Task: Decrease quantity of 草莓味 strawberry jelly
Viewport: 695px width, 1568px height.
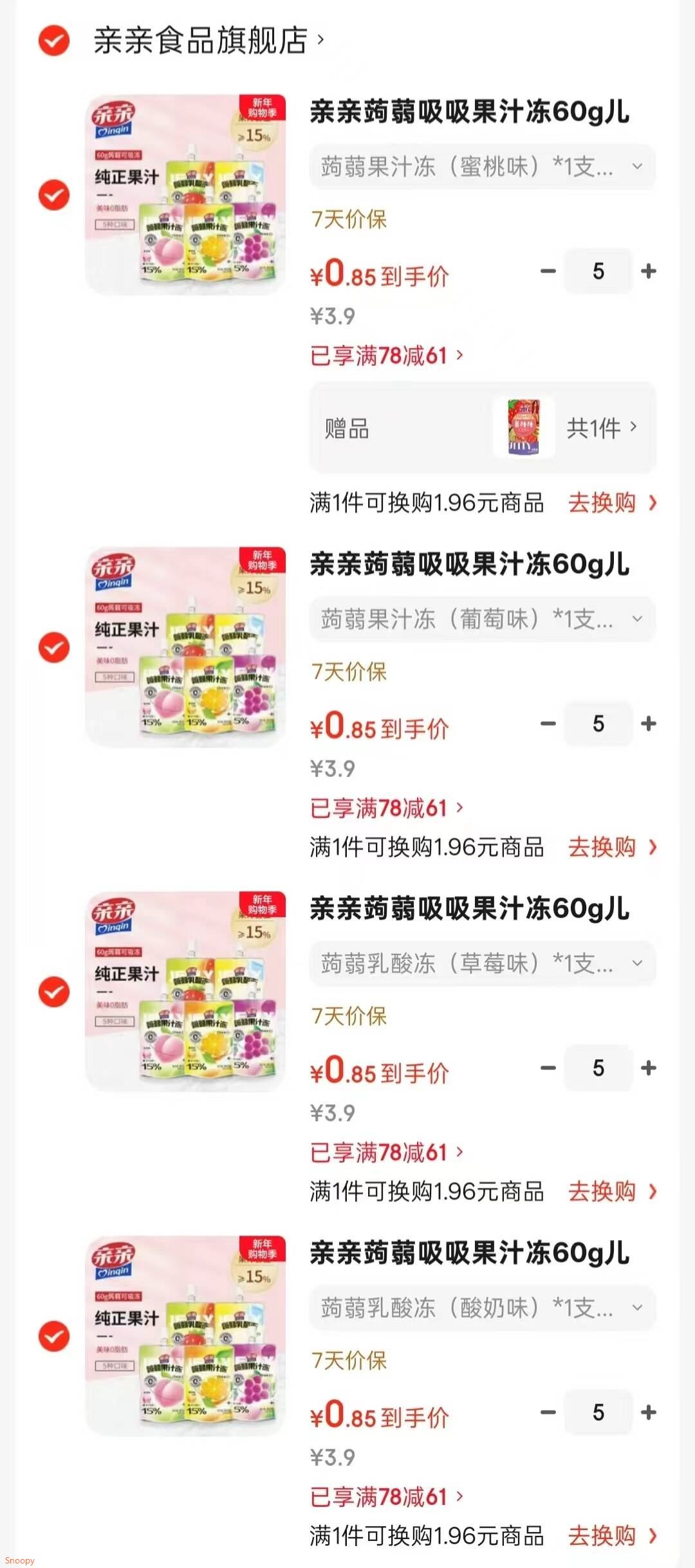Action: (x=548, y=1068)
